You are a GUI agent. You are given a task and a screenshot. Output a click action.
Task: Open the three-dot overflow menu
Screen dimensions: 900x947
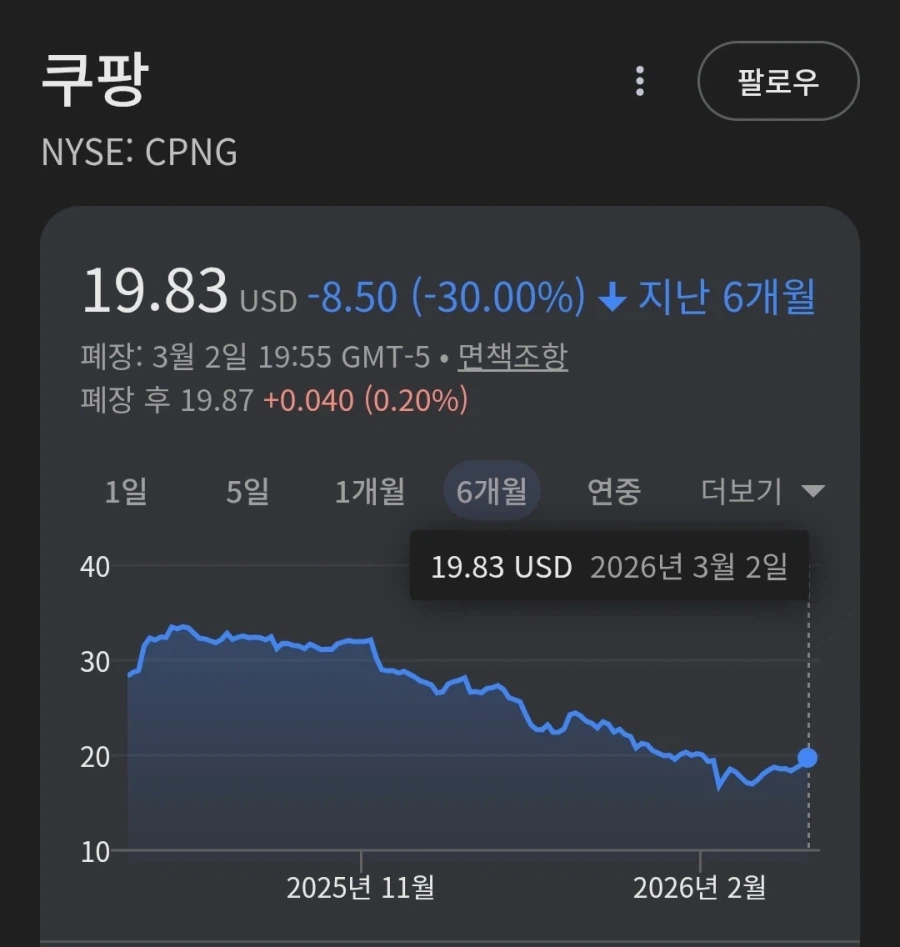click(x=638, y=82)
